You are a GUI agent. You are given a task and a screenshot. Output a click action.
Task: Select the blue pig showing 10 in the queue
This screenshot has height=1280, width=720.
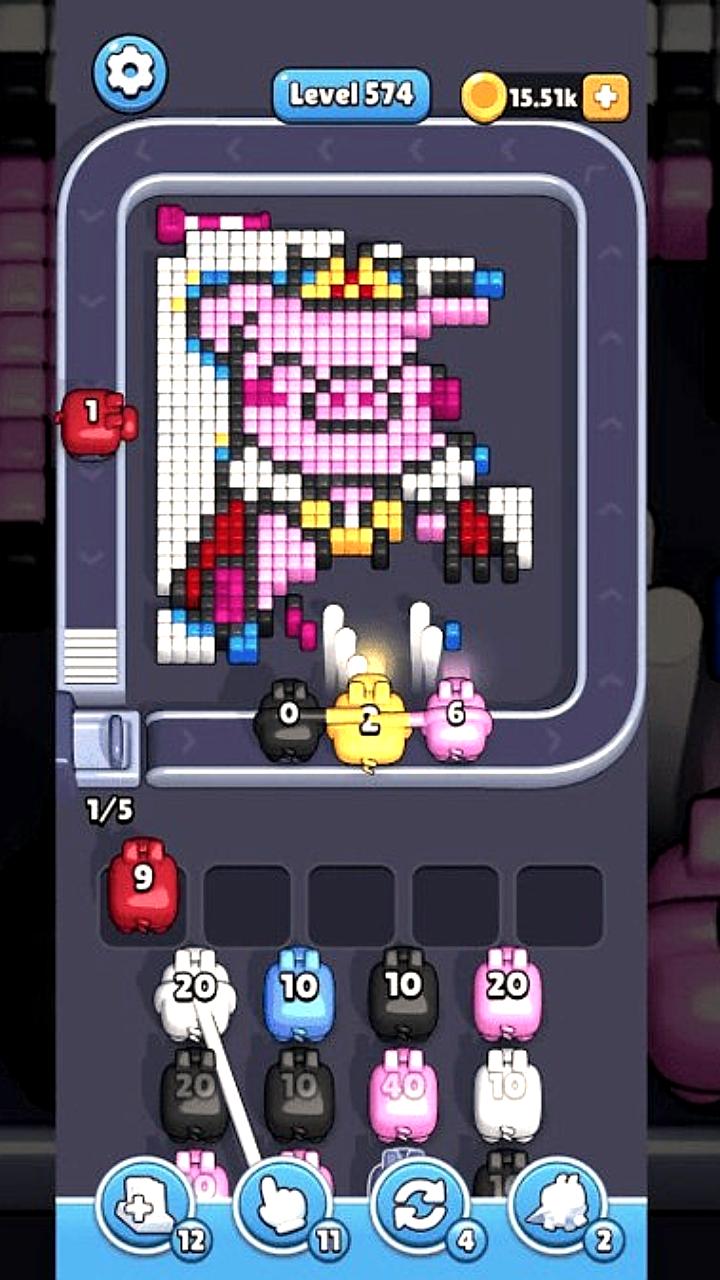[x=299, y=990]
